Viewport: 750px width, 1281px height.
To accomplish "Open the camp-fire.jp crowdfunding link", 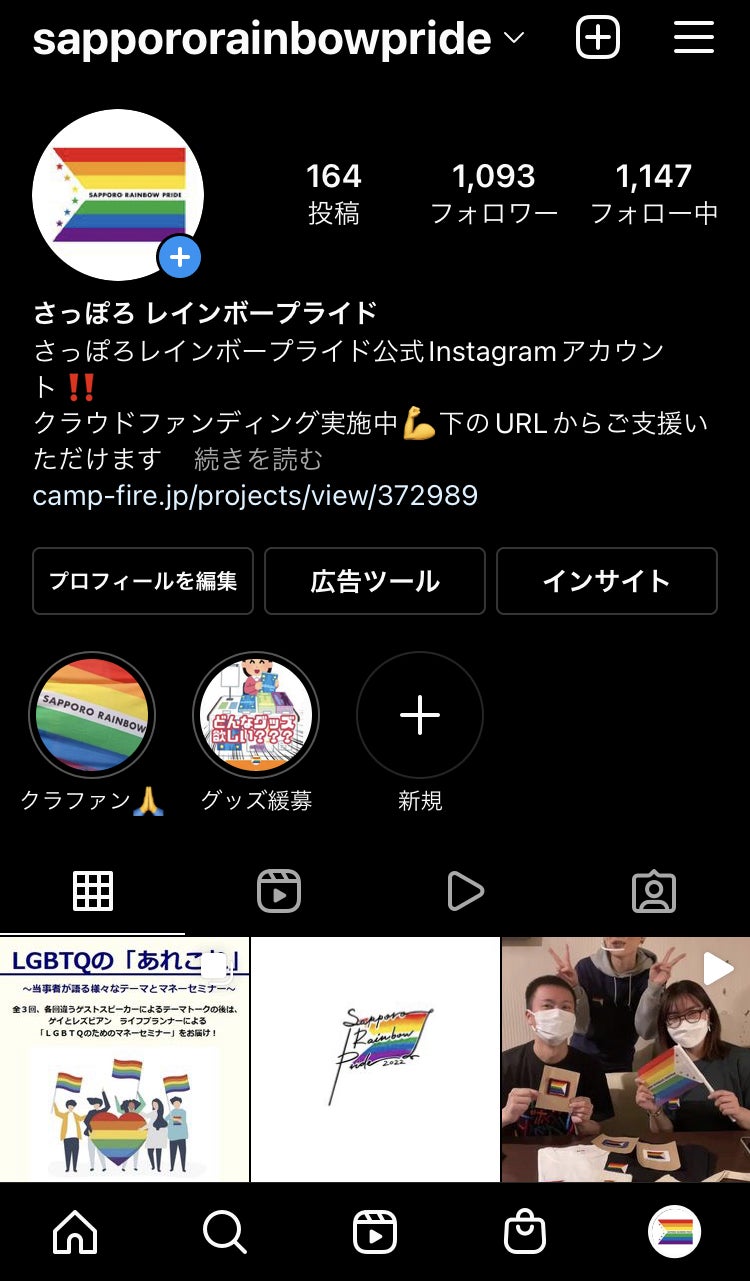I will pos(255,495).
